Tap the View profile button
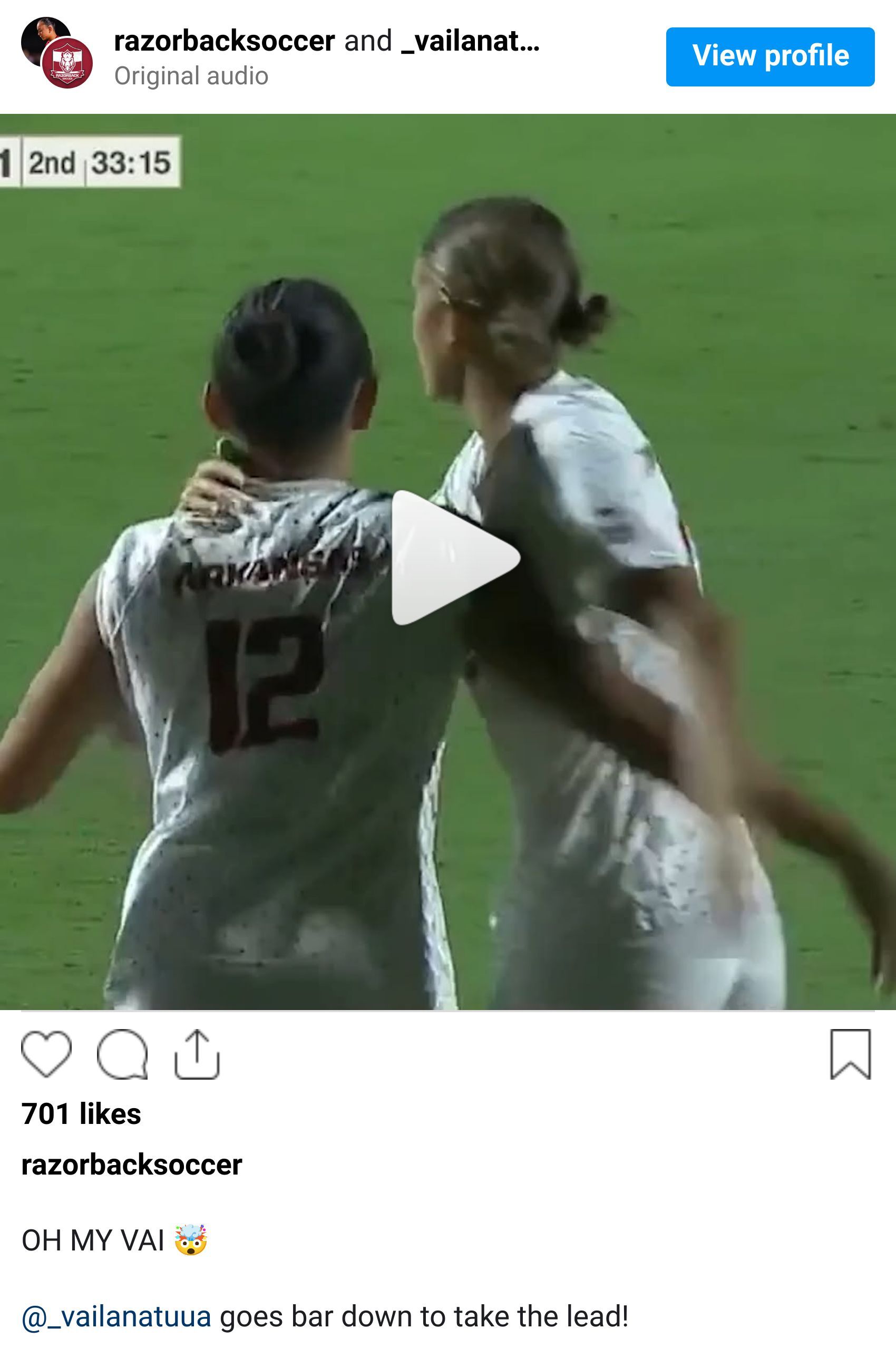Image resolution: width=896 pixels, height=1358 pixels. (x=770, y=56)
